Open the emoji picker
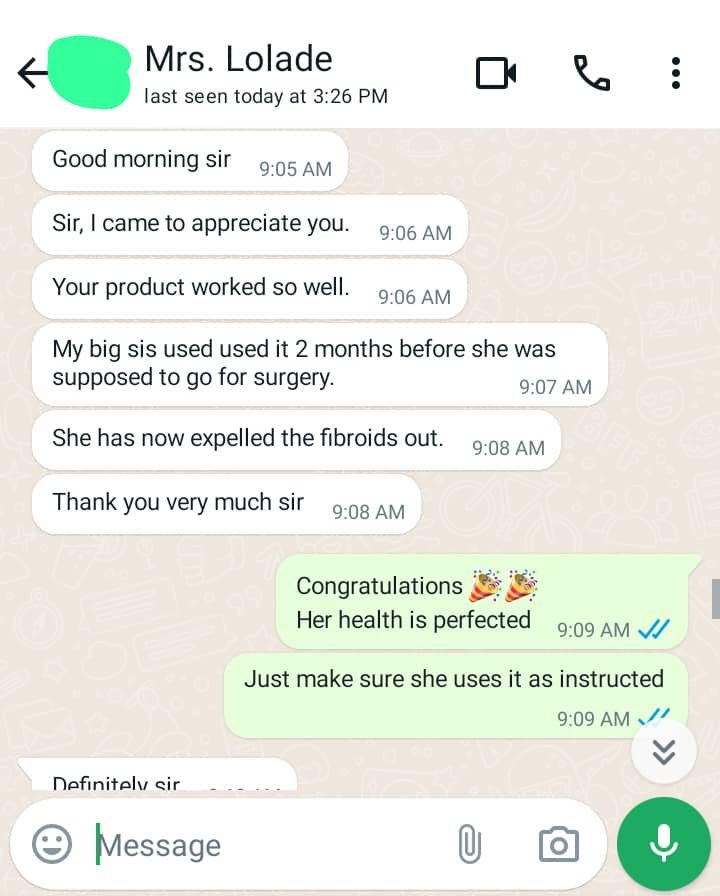The image size is (720, 896). coord(52,845)
